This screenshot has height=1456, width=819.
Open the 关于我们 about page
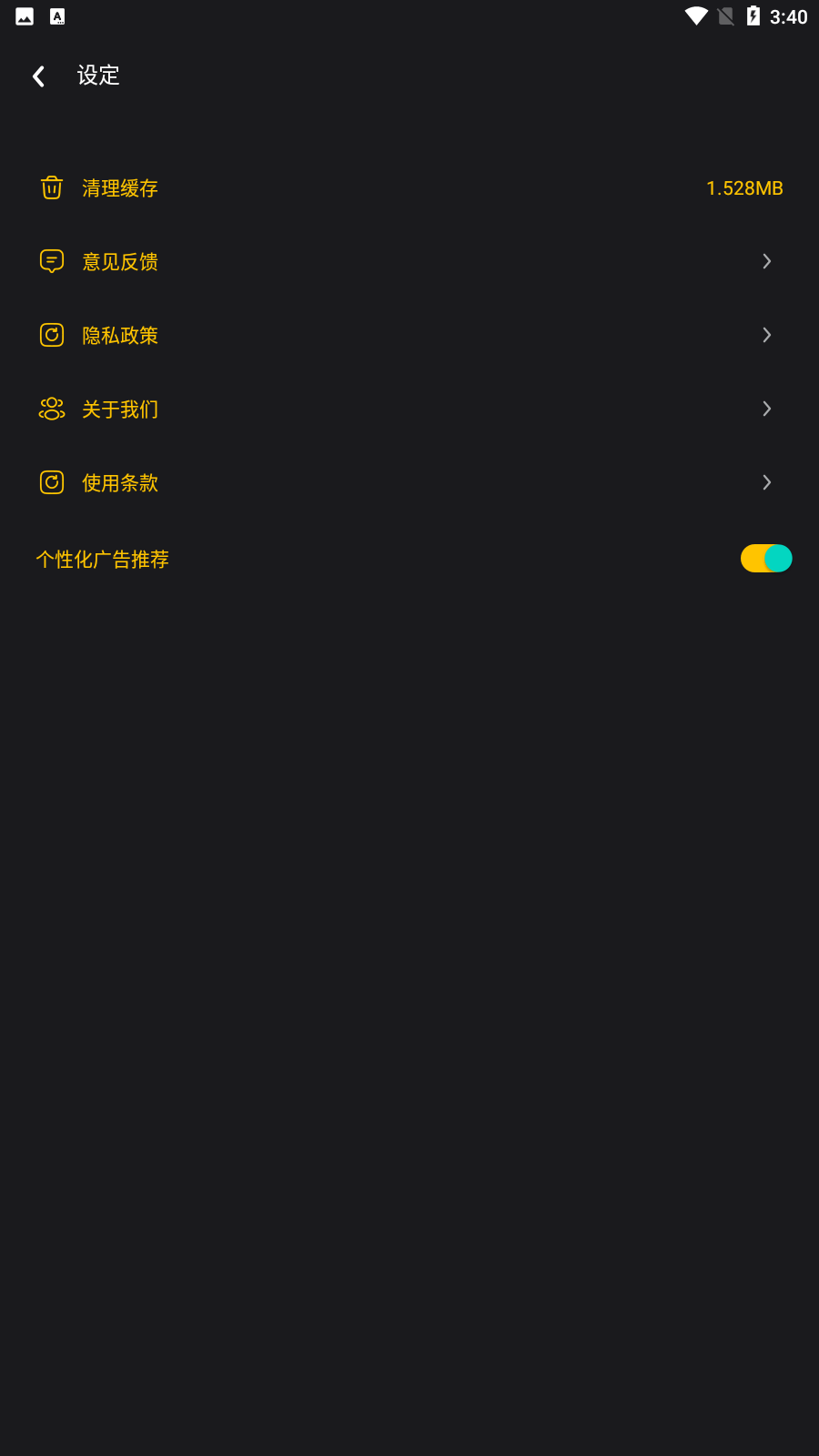pyautogui.click(x=120, y=409)
